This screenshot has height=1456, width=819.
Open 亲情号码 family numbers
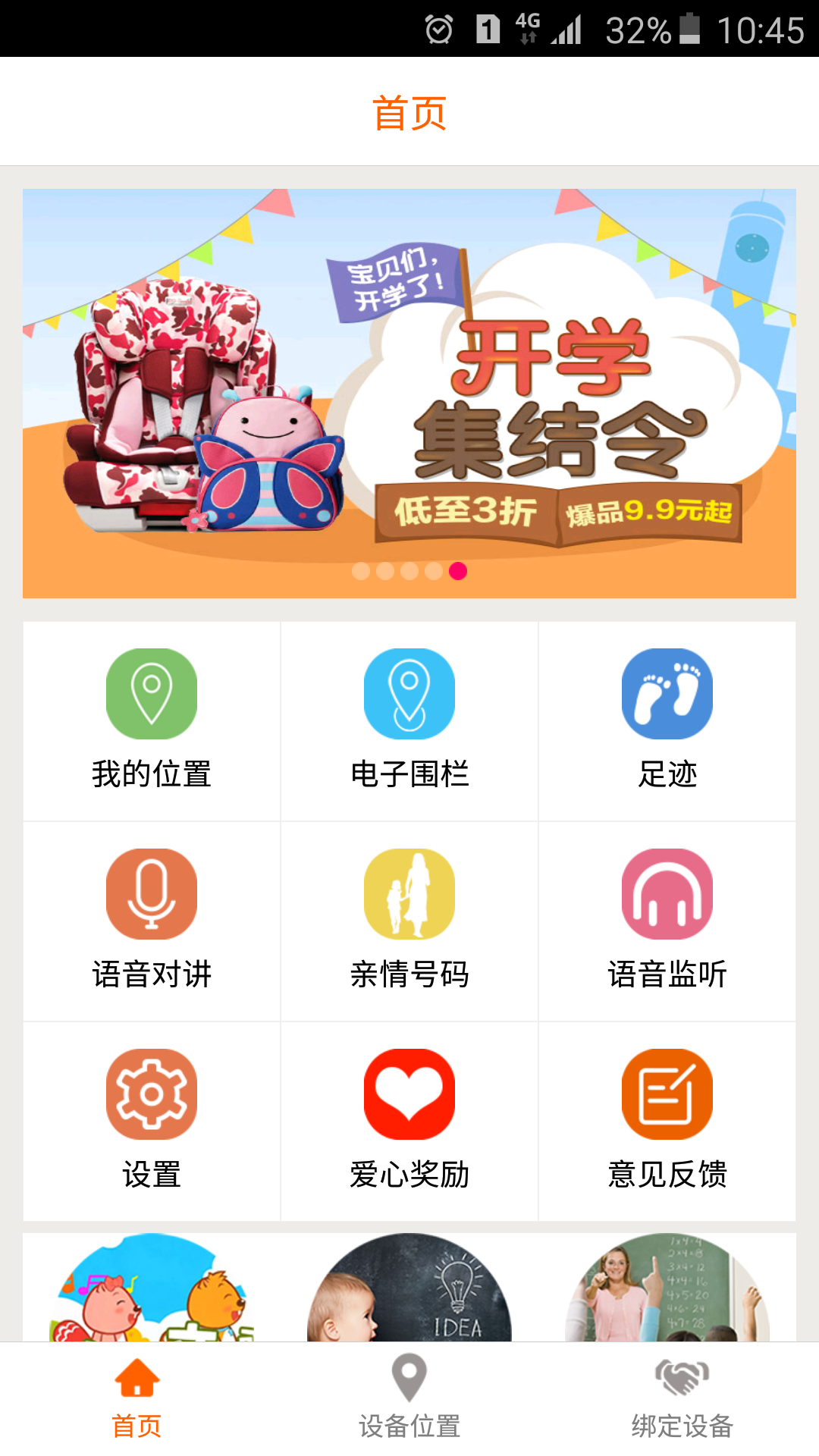point(409,919)
